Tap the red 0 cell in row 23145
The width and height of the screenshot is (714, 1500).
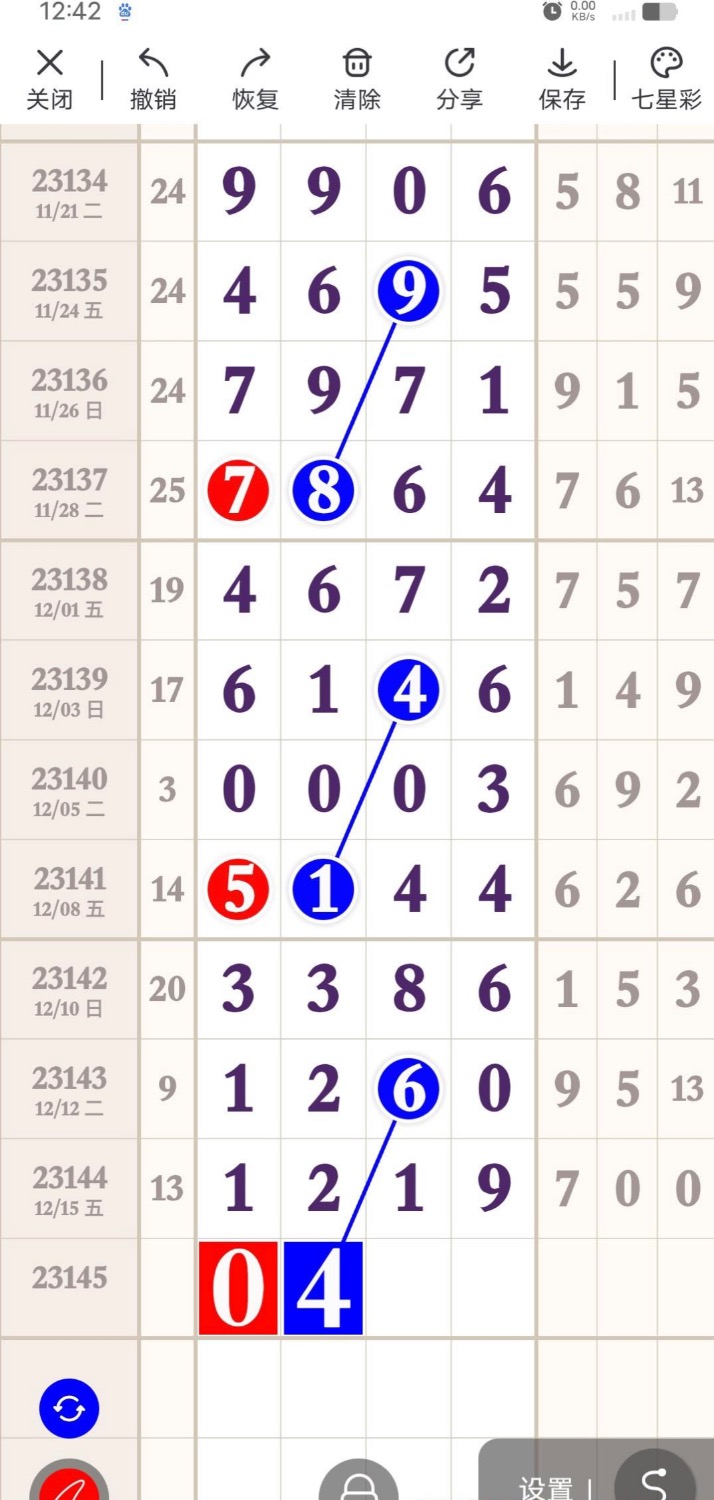(x=238, y=1288)
